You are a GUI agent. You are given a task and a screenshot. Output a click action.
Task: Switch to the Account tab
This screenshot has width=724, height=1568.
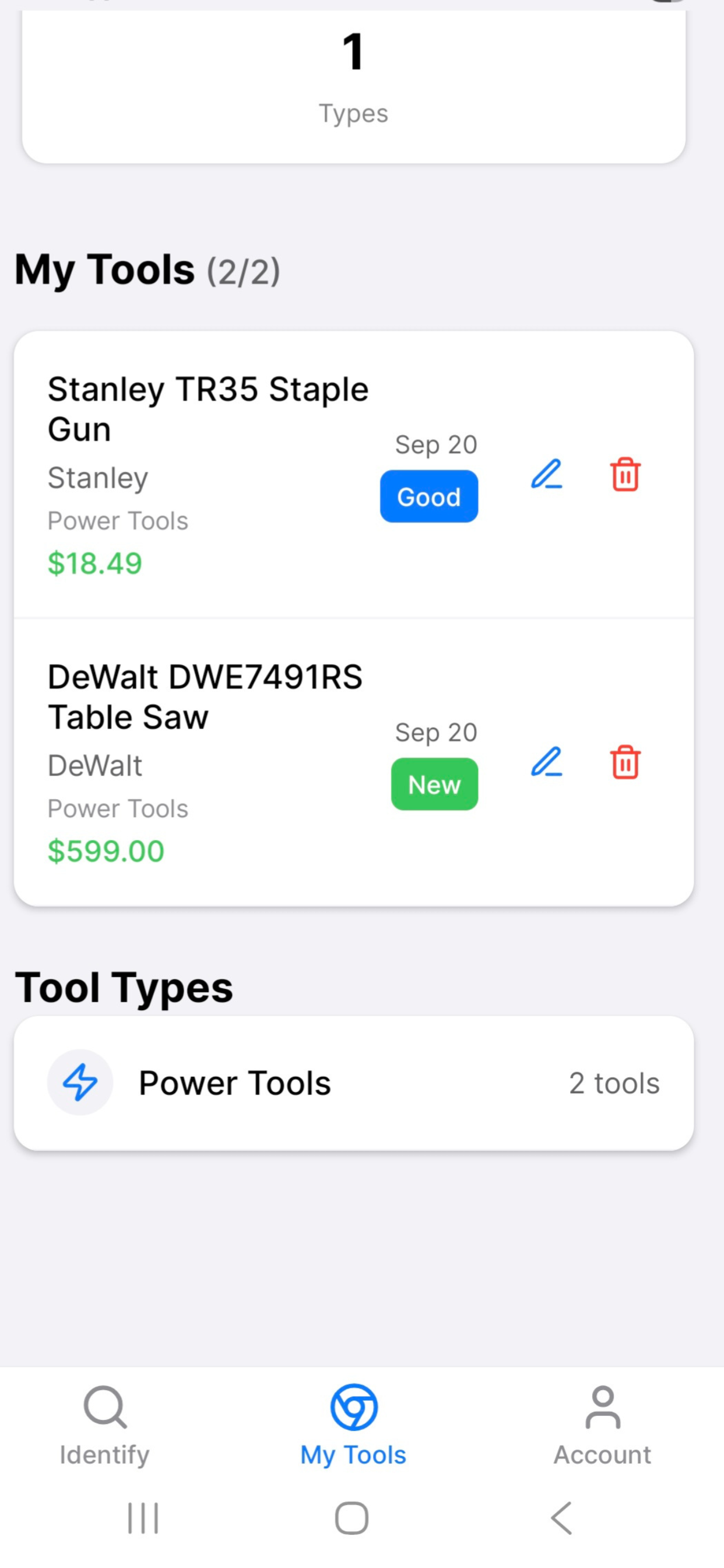tap(602, 1430)
